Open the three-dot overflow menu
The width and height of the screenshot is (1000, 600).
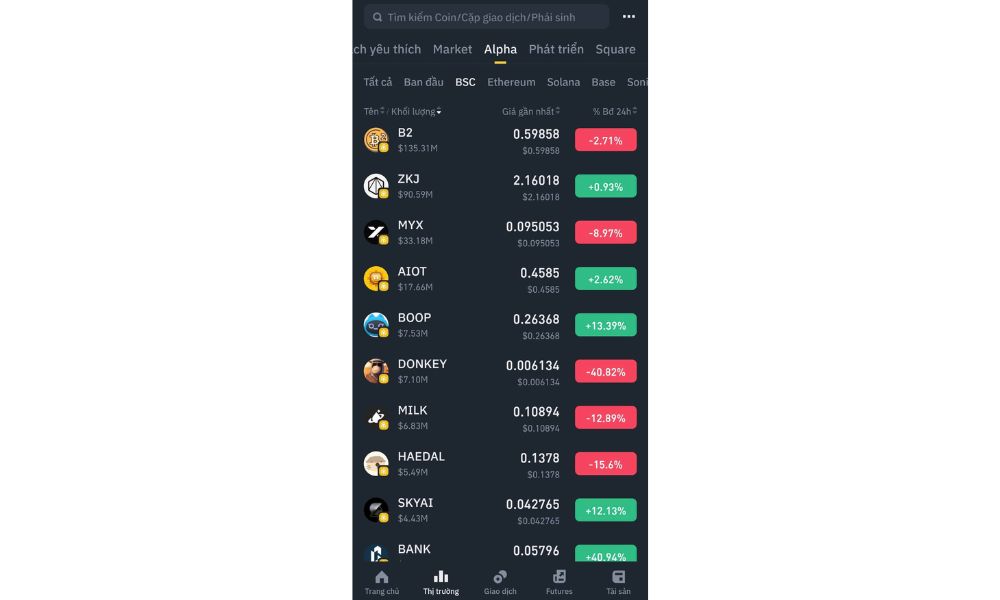pyautogui.click(x=629, y=17)
